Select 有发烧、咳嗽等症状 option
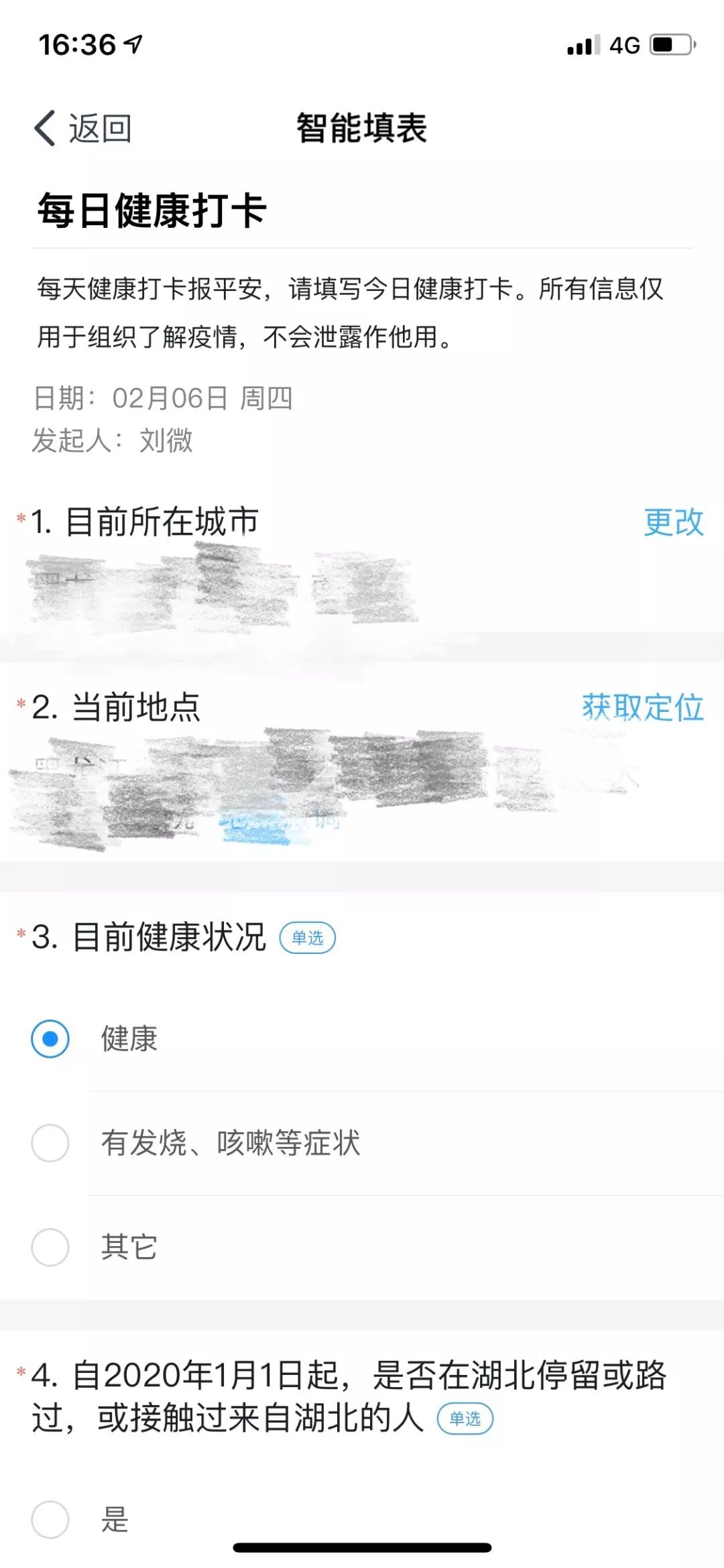The height and width of the screenshot is (1568, 724). coord(51,1143)
